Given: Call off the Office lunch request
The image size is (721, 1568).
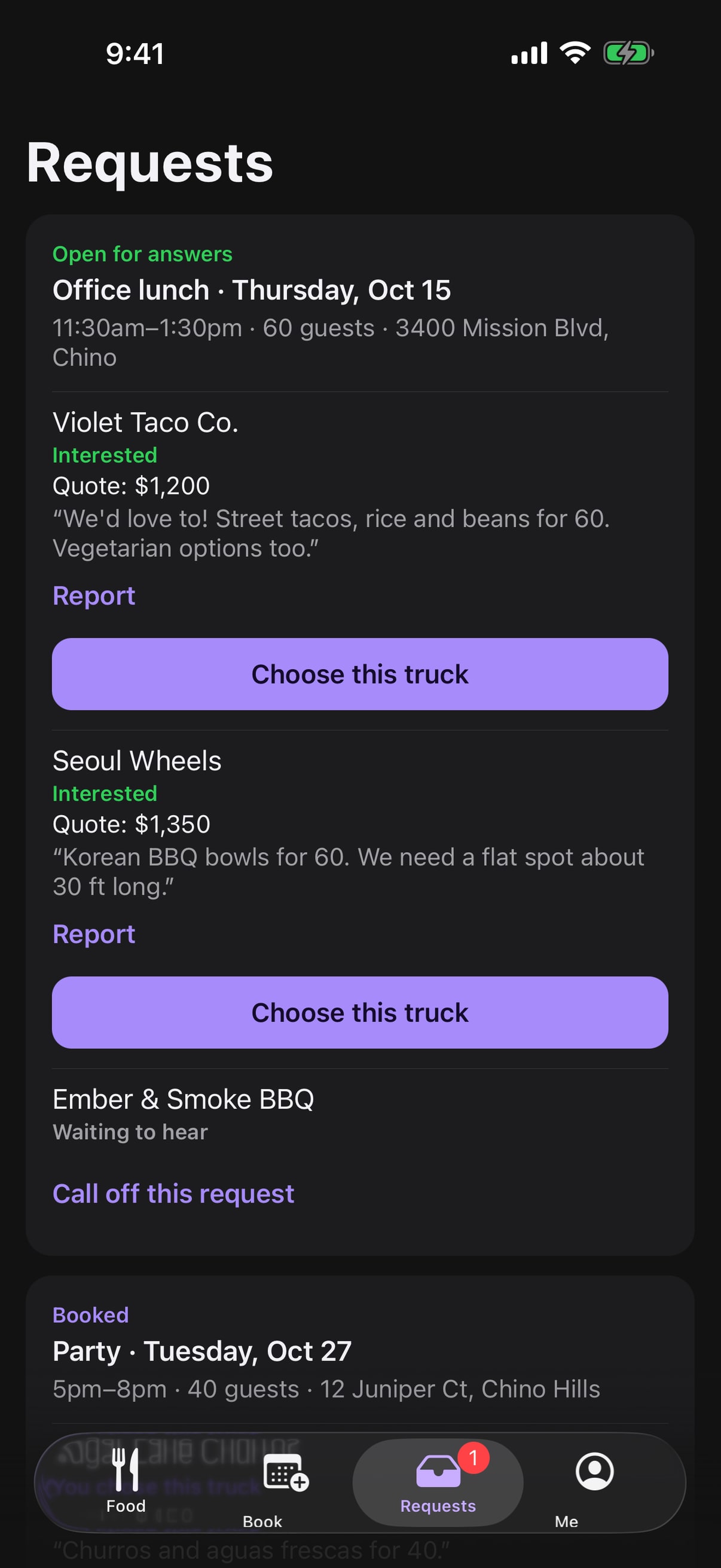Looking at the screenshot, I should pos(173,1194).
